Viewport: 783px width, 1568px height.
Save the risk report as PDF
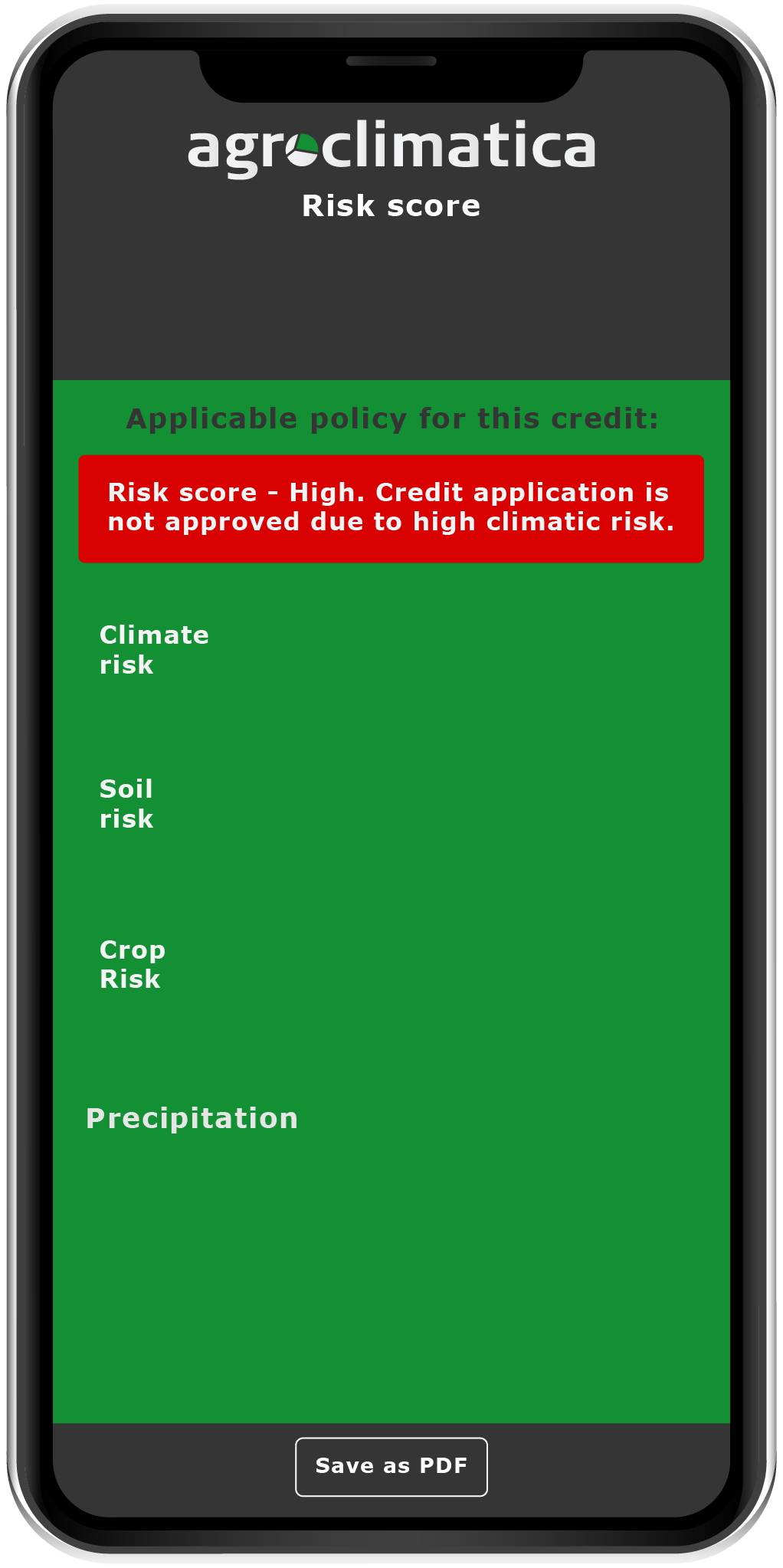pos(391,1466)
